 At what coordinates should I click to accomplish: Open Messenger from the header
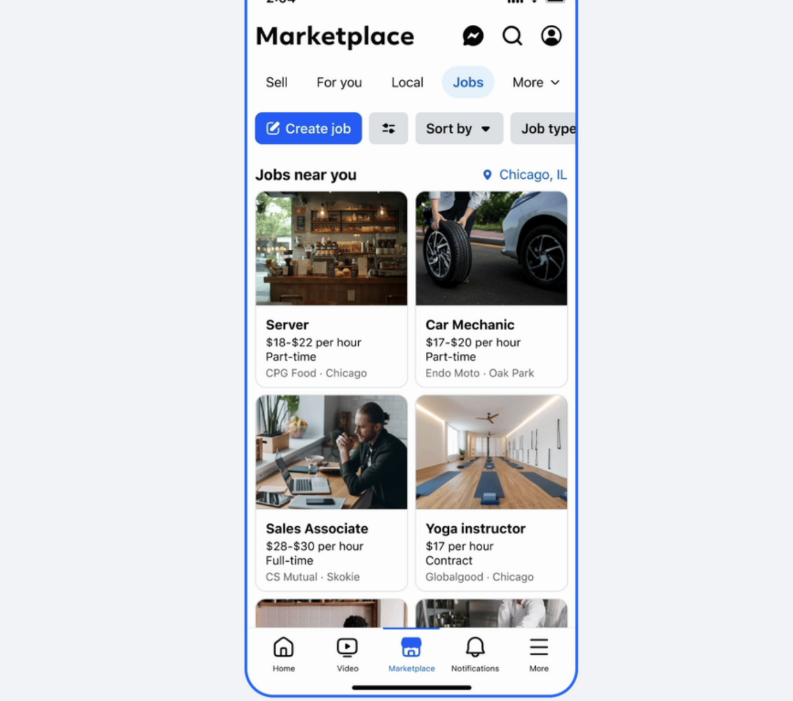coord(473,36)
